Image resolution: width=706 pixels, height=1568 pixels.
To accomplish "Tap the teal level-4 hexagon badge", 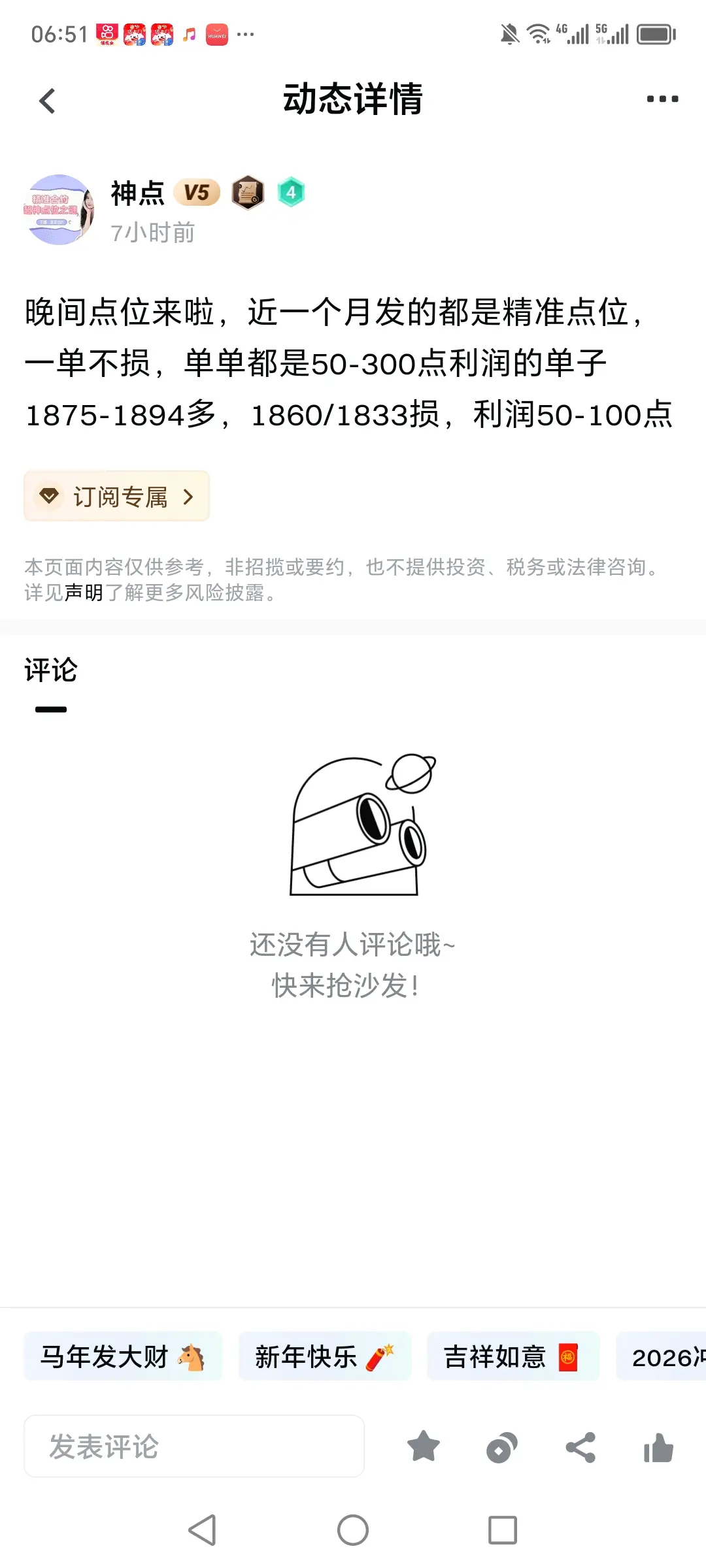I will coord(292,191).
